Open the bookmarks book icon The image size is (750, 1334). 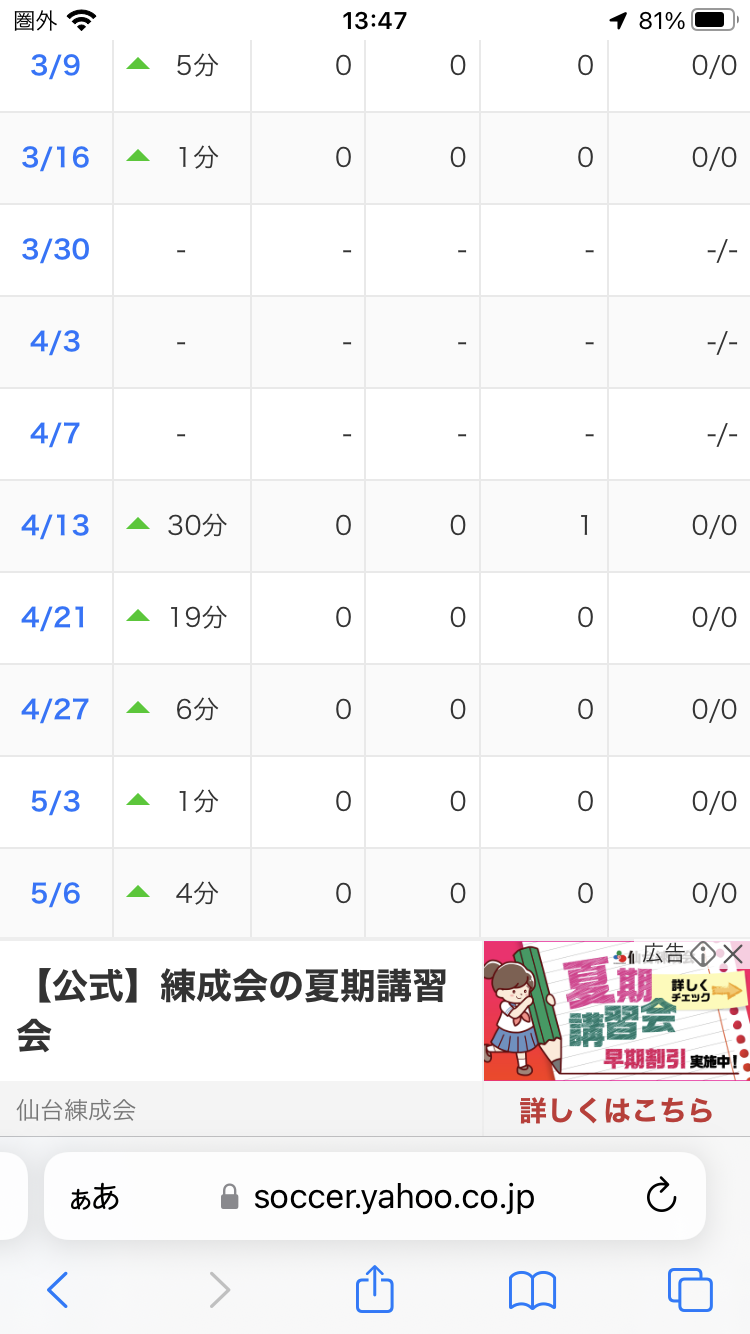tap(532, 1290)
